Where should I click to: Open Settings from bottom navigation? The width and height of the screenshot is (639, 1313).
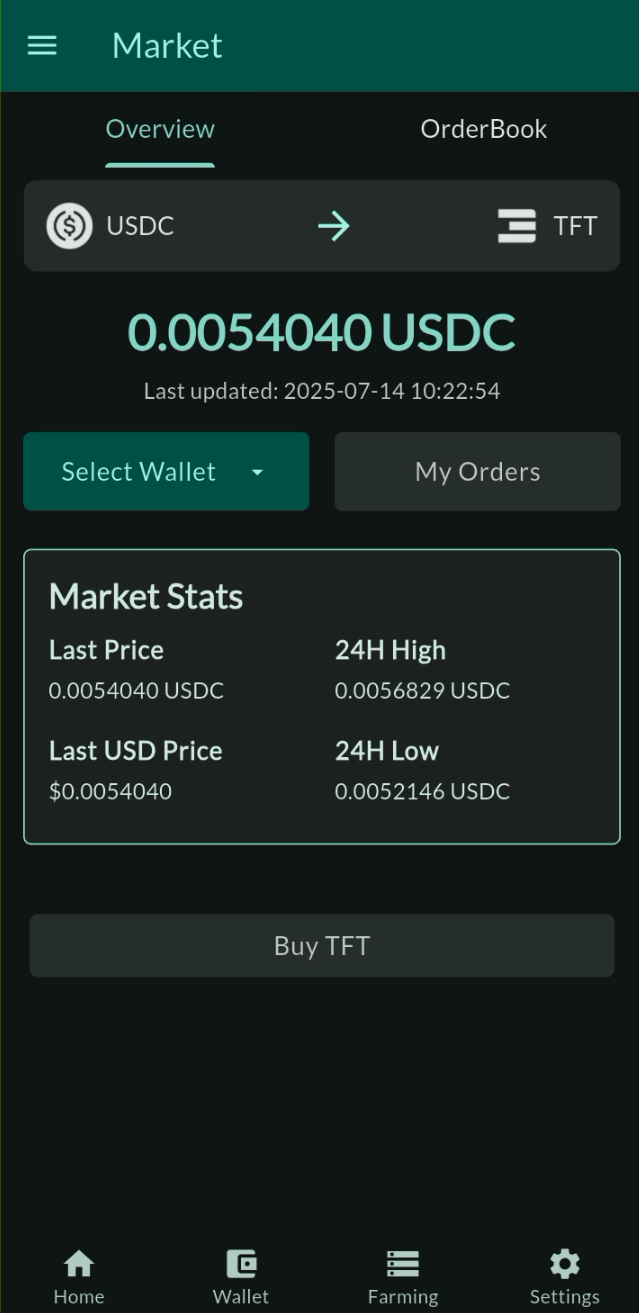coord(565,1277)
